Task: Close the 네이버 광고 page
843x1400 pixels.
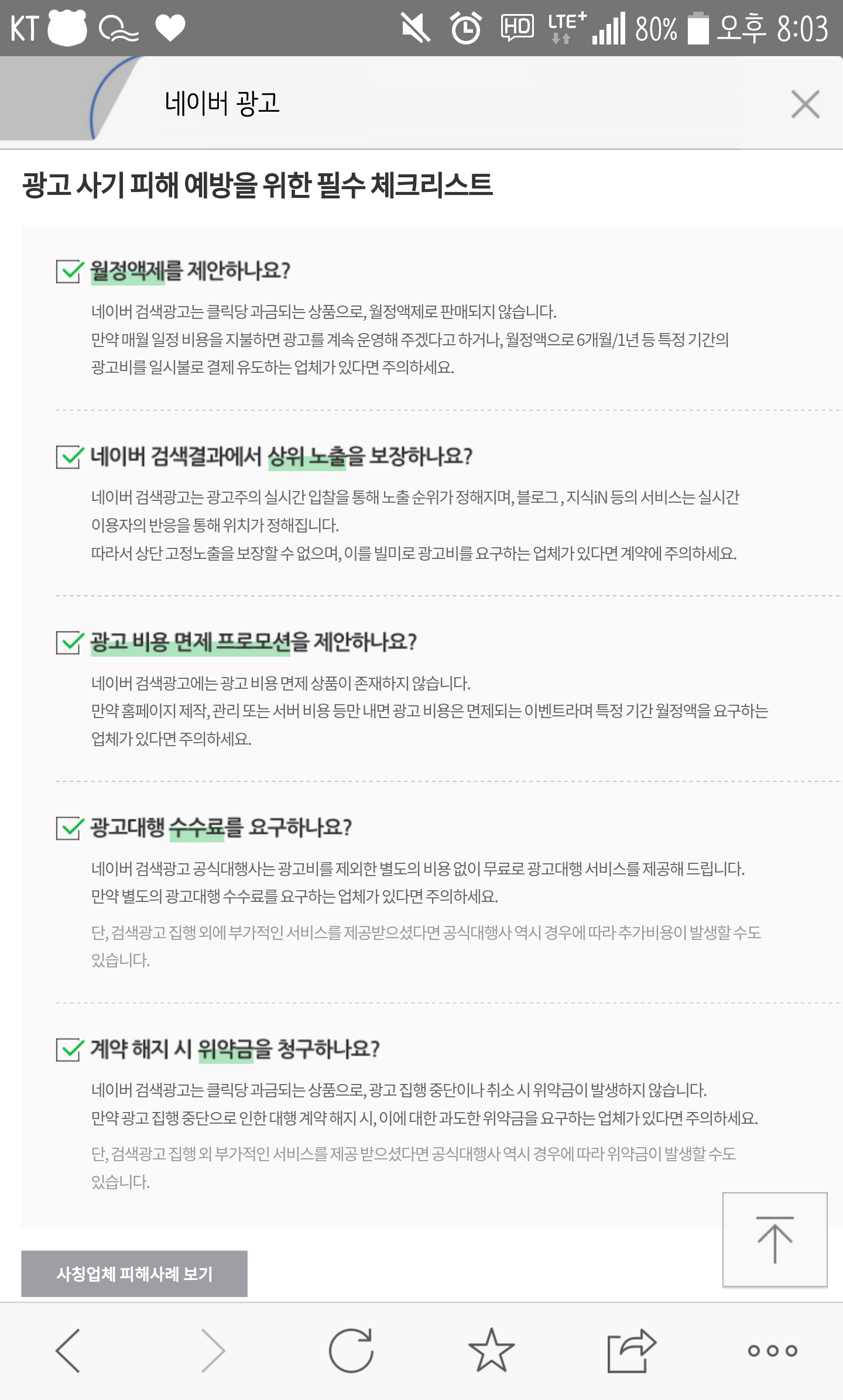Action: click(x=805, y=104)
